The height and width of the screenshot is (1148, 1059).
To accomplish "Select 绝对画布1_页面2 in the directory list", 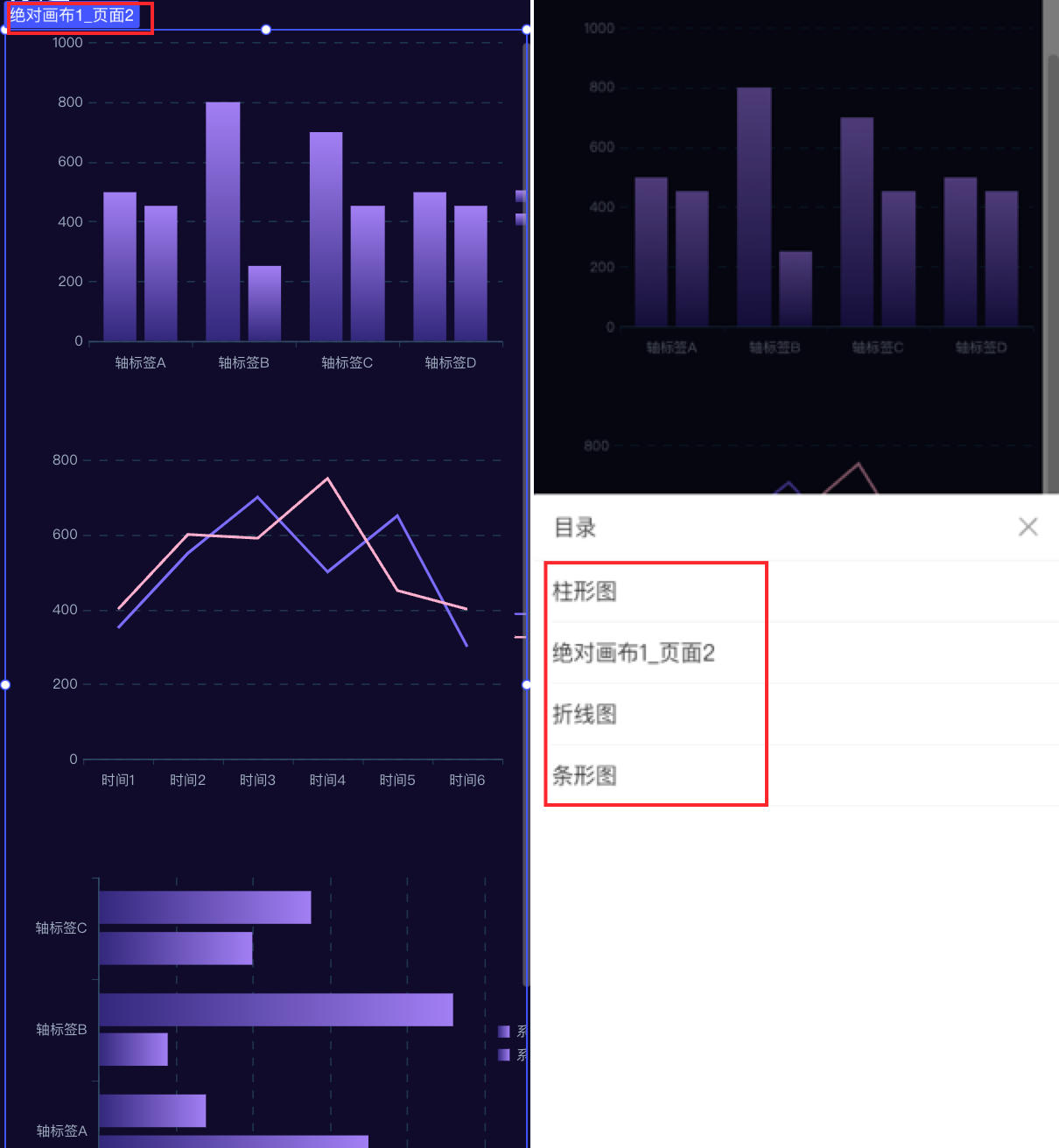I will tap(634, 653).
